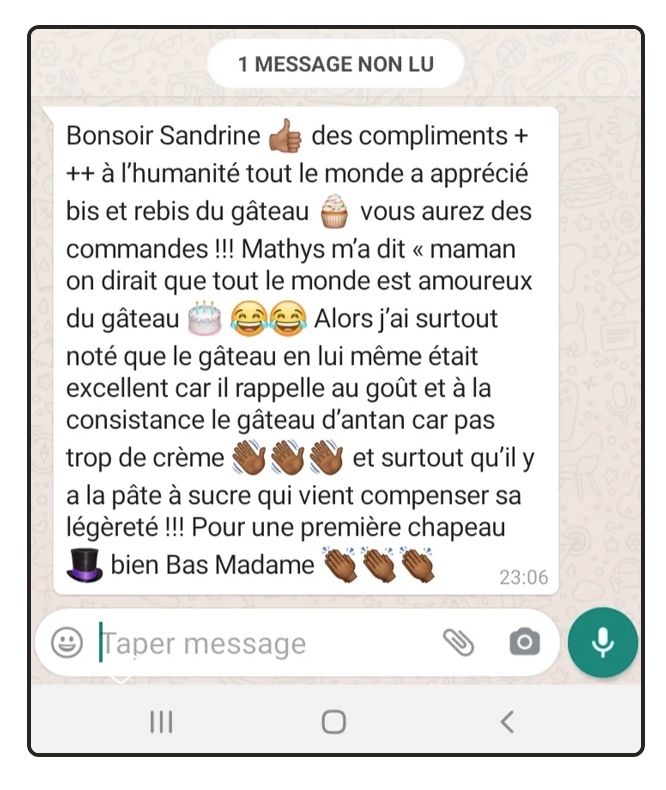Tap the Taper message field
666x790 pixels.
[260, 643]
